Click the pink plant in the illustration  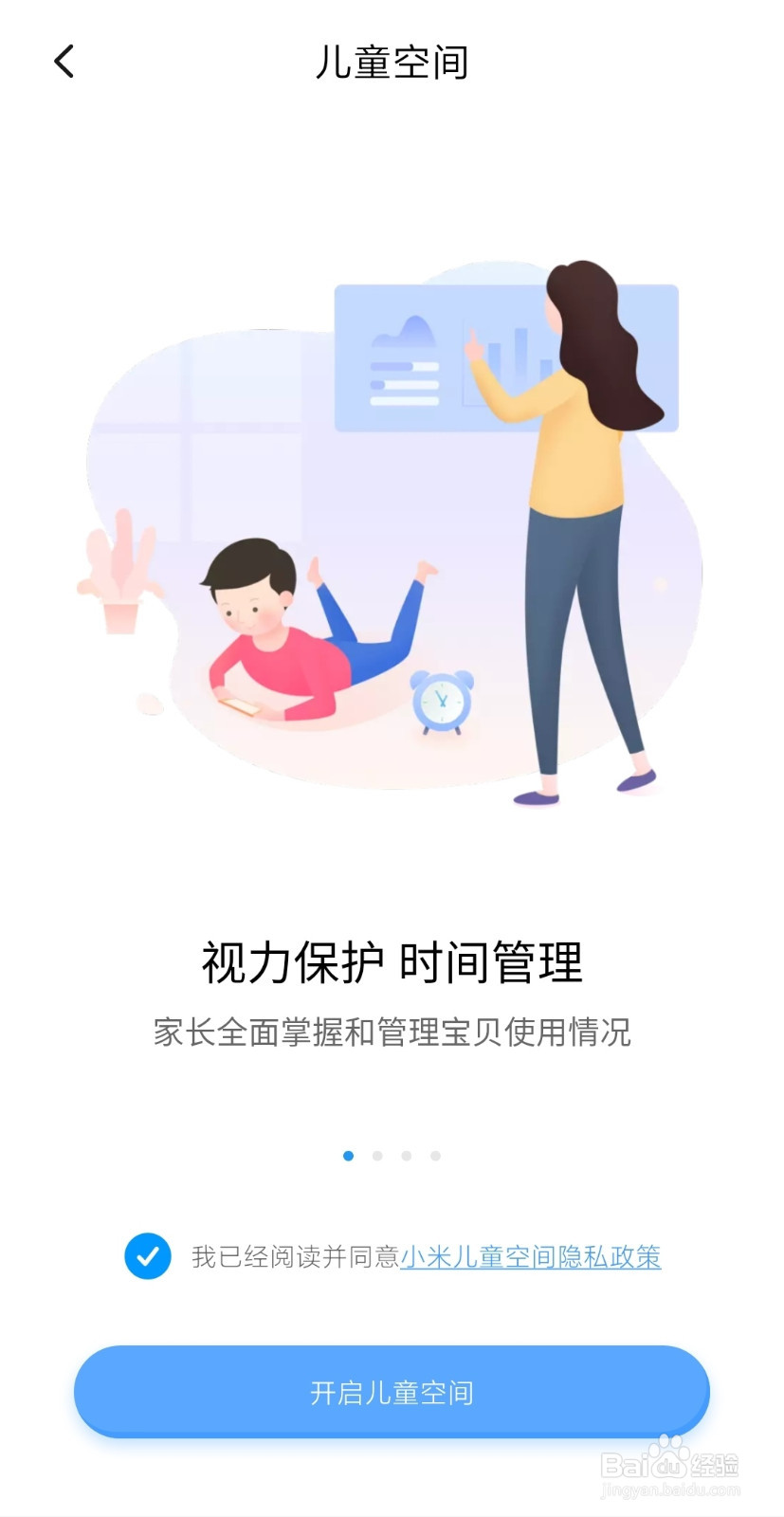click(x=119, y=569)
